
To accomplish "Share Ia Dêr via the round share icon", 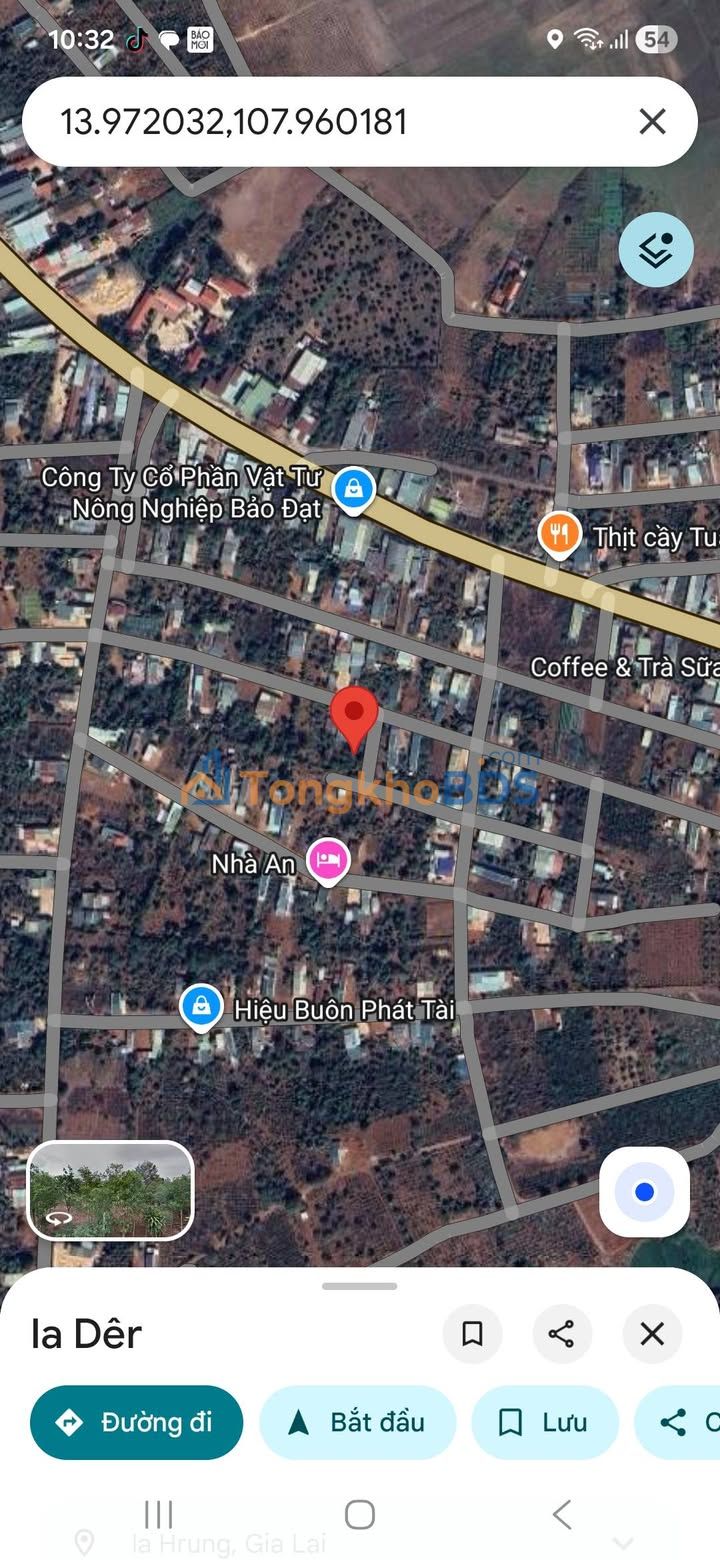I will [x=562, y=1334].
